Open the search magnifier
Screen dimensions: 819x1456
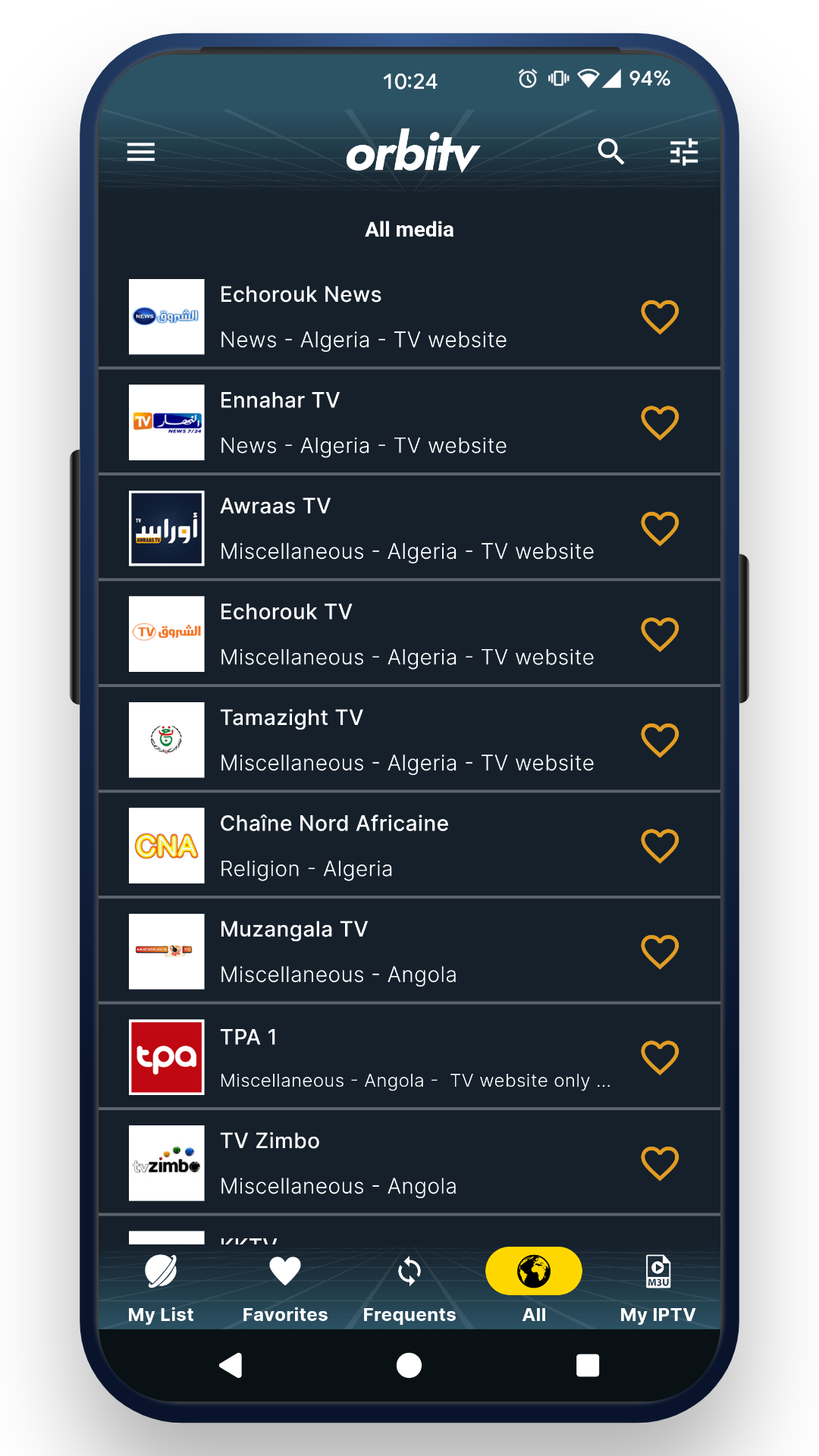click(610, 152)
